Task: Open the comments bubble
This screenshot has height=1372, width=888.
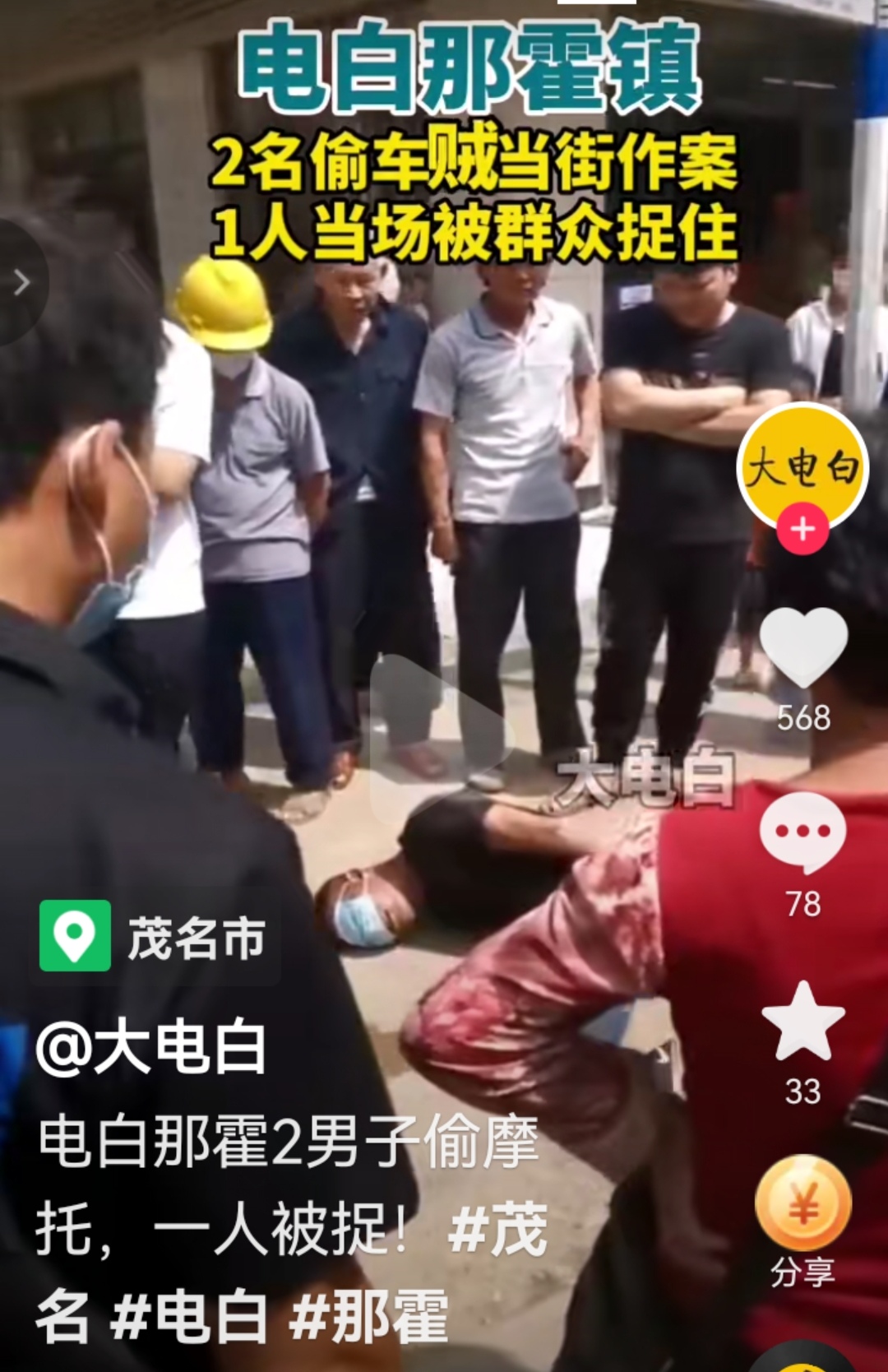Action: [802, 832]
